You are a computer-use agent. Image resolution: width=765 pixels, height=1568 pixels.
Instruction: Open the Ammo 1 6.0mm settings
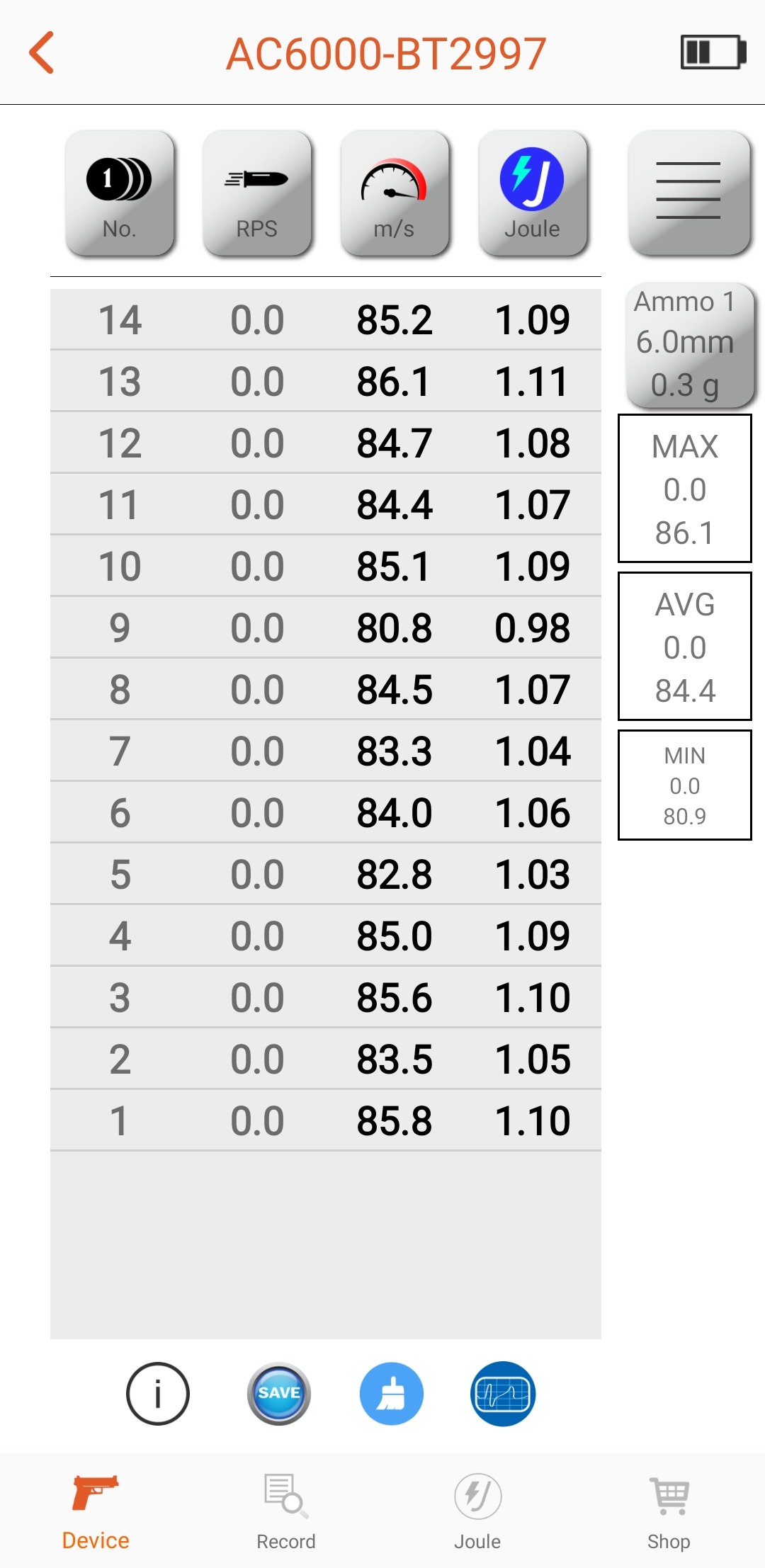point(688,346)
